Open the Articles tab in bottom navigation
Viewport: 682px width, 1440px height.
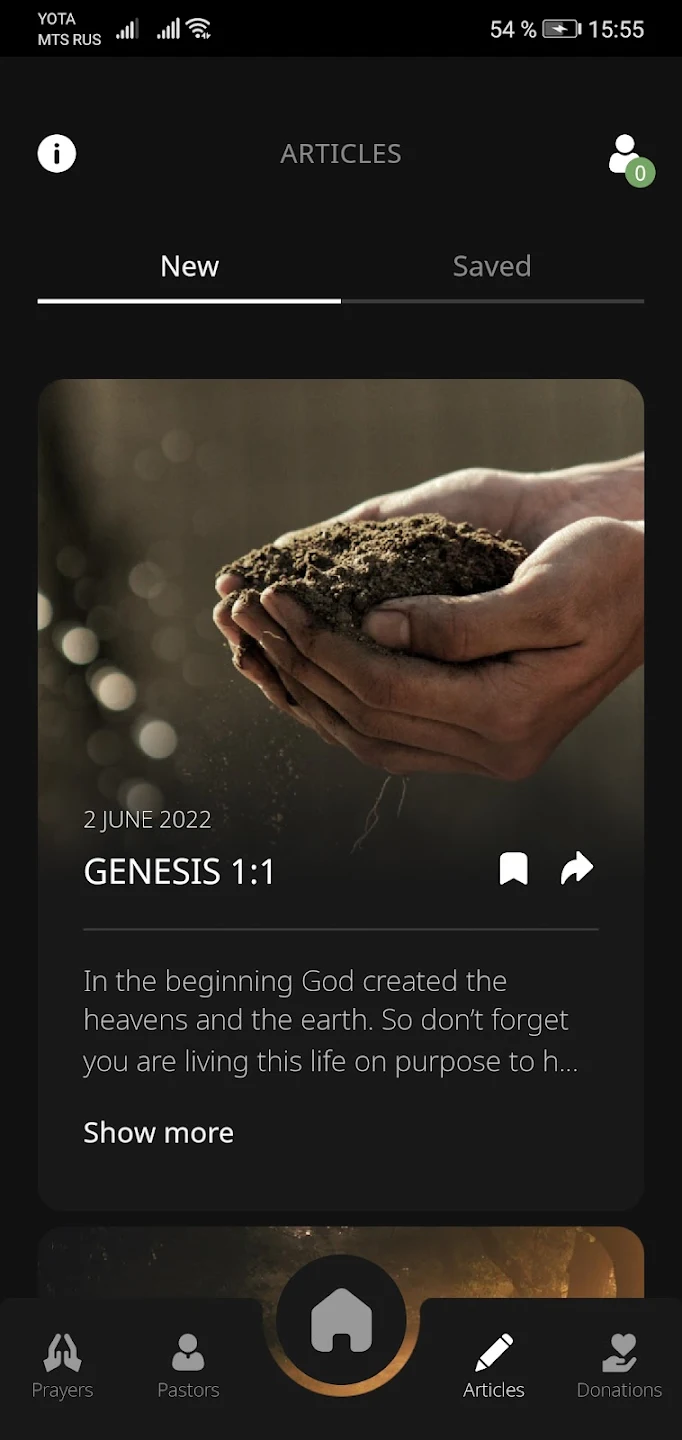click(494, 1366)
